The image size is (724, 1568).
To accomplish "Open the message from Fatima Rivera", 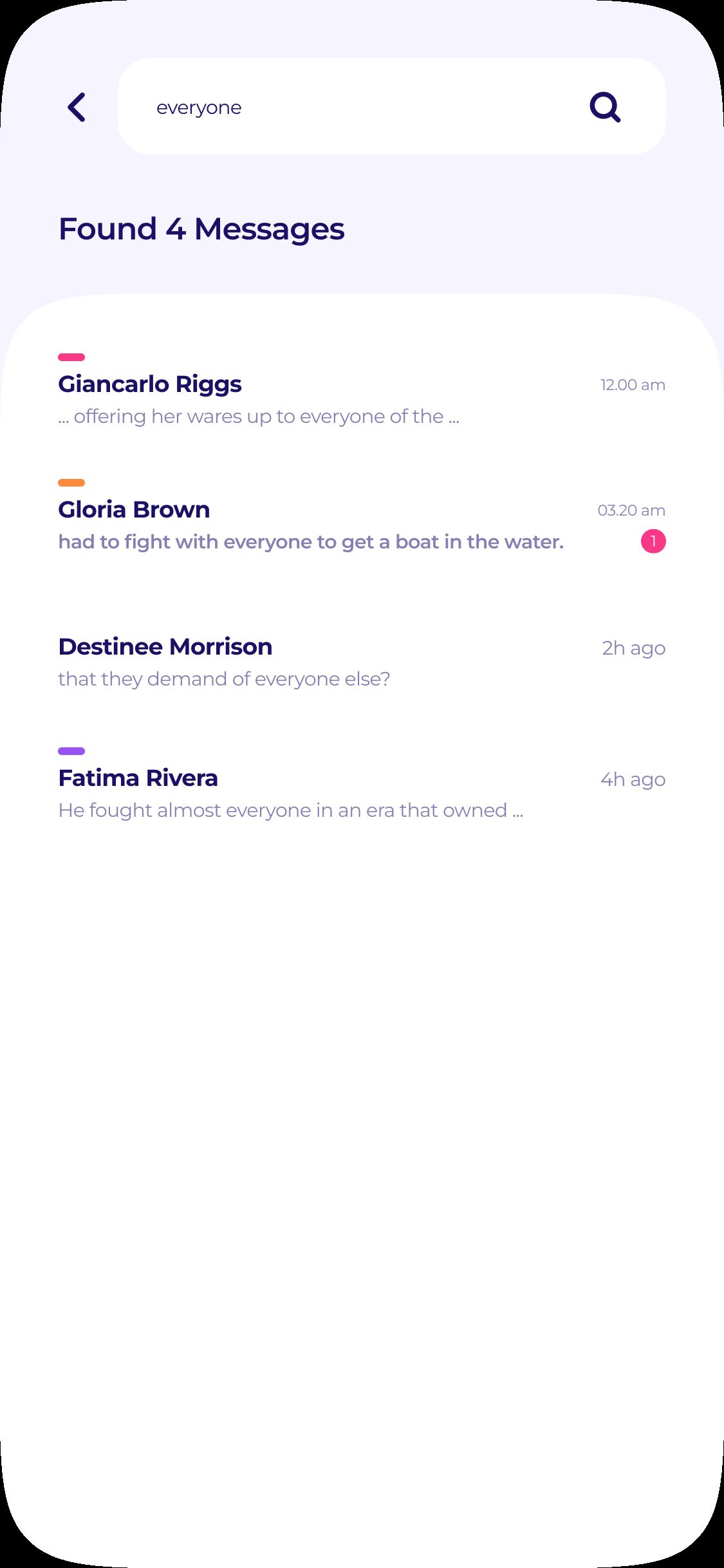I will pos(362,785).
